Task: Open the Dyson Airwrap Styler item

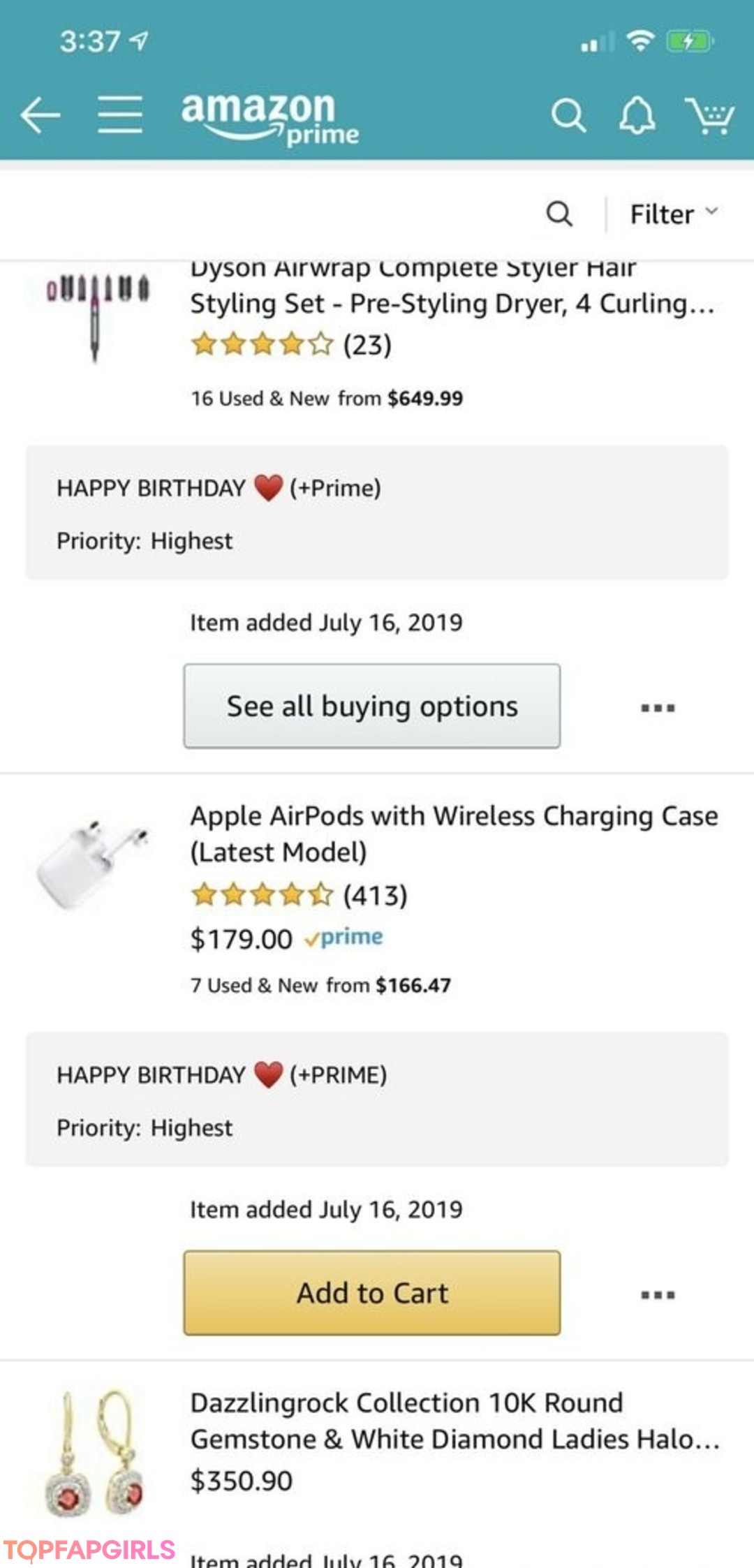Action: (452, 286)
